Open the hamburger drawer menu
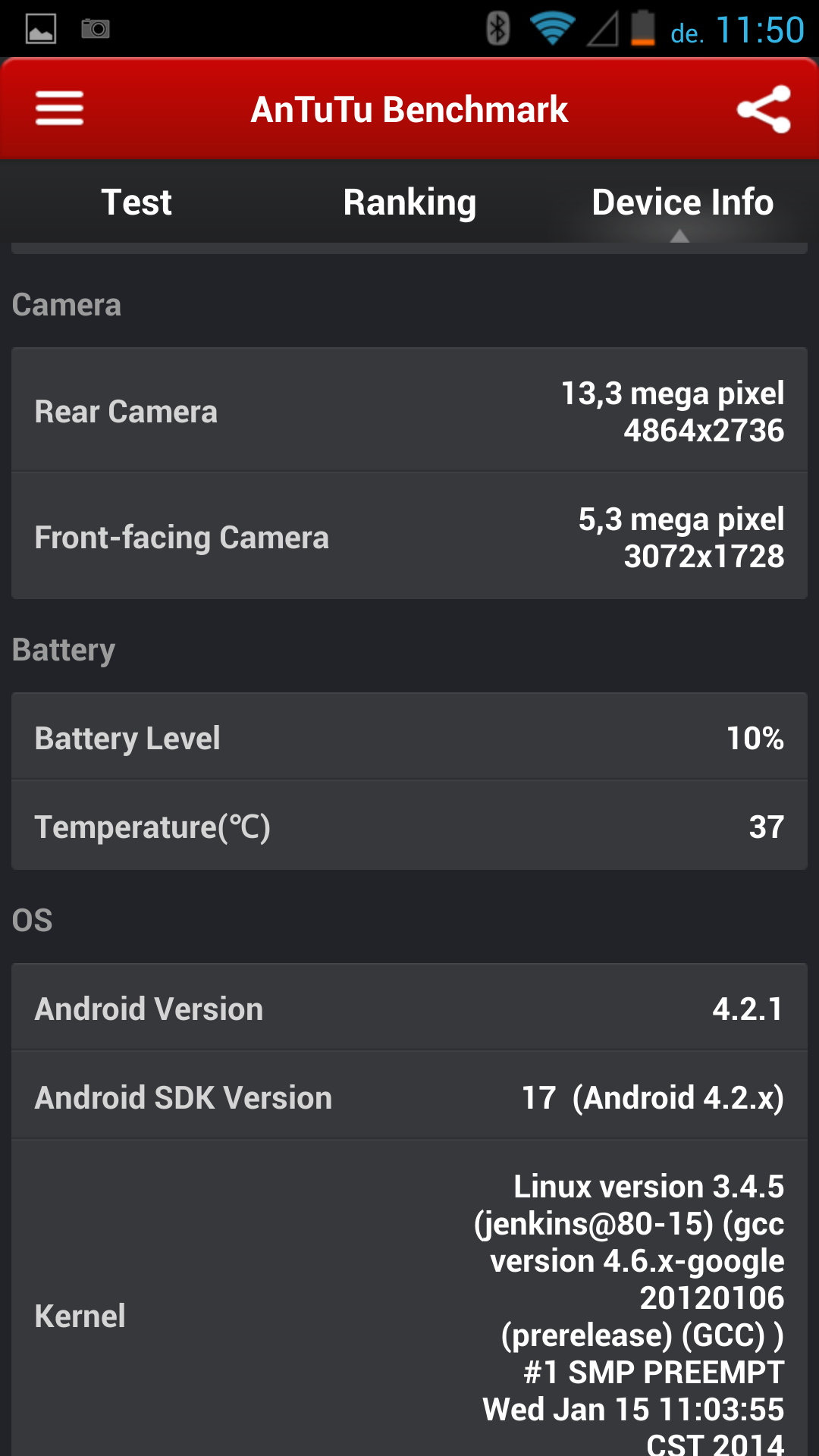819x1456 pixels. click(x=59, y=108)
